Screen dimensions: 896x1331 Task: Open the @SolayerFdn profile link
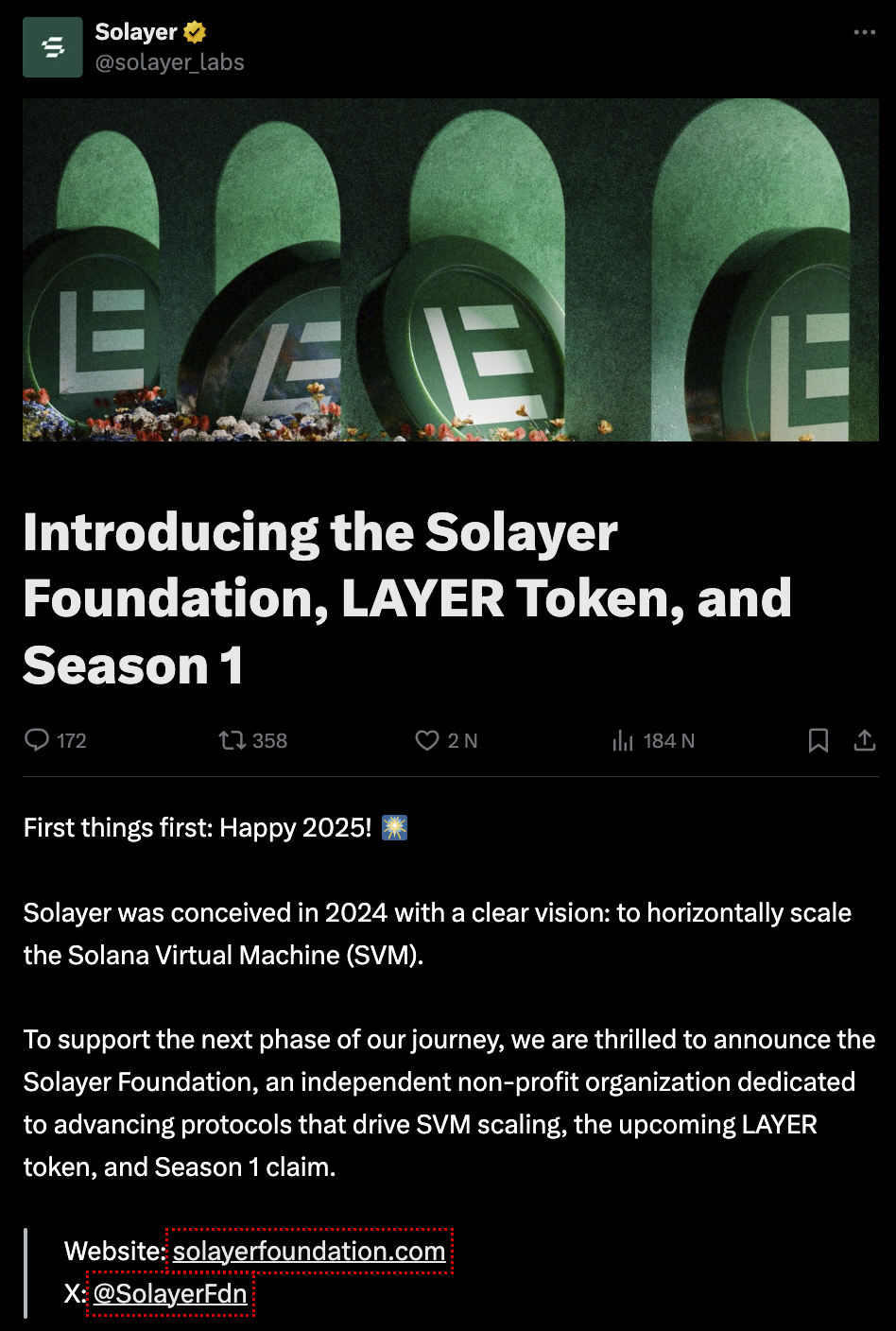click(x=170, y=1293)
